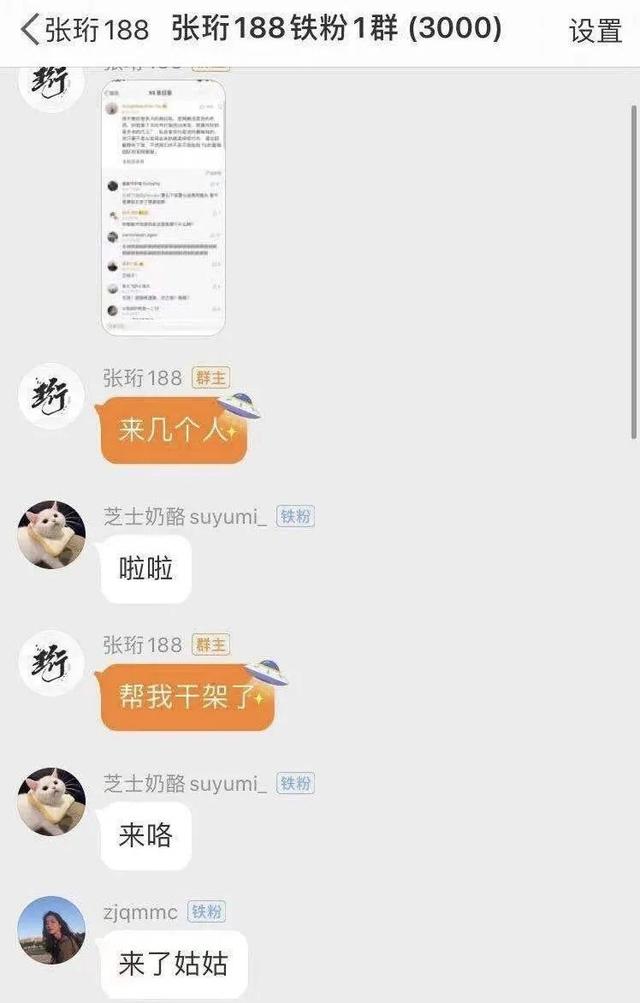Tap the 来几个人 message bubble
The width and height of the screenshot is (640, 1003).
pos(172,431)
